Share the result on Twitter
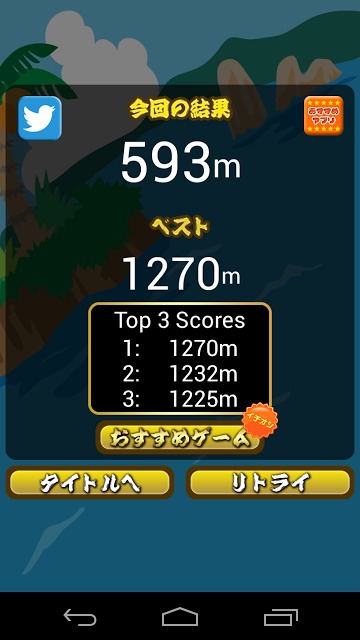This screenshot has height=640, width=360. pyautogui.click(x=40, y=118)
